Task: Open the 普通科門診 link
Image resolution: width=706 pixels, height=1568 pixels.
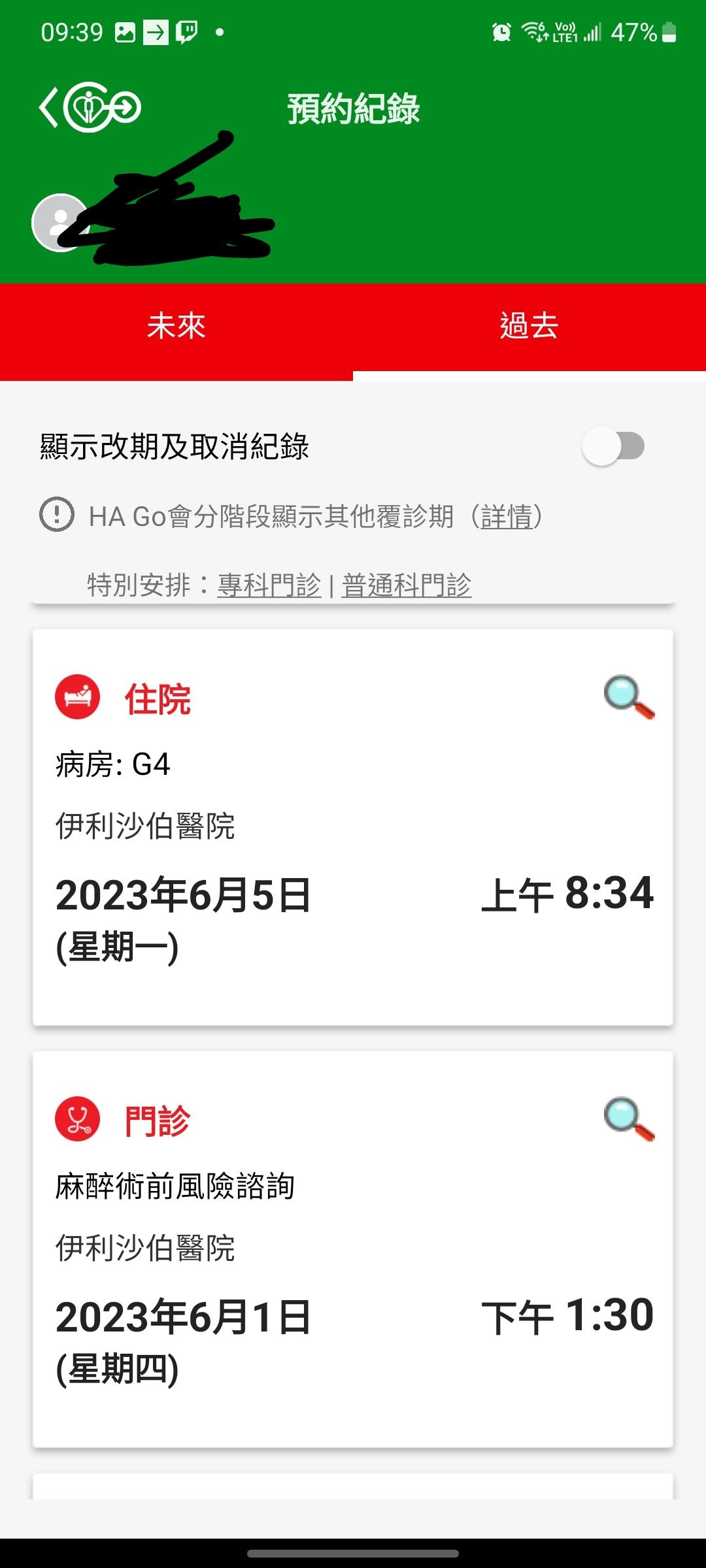Action: [x=406, y=585]
